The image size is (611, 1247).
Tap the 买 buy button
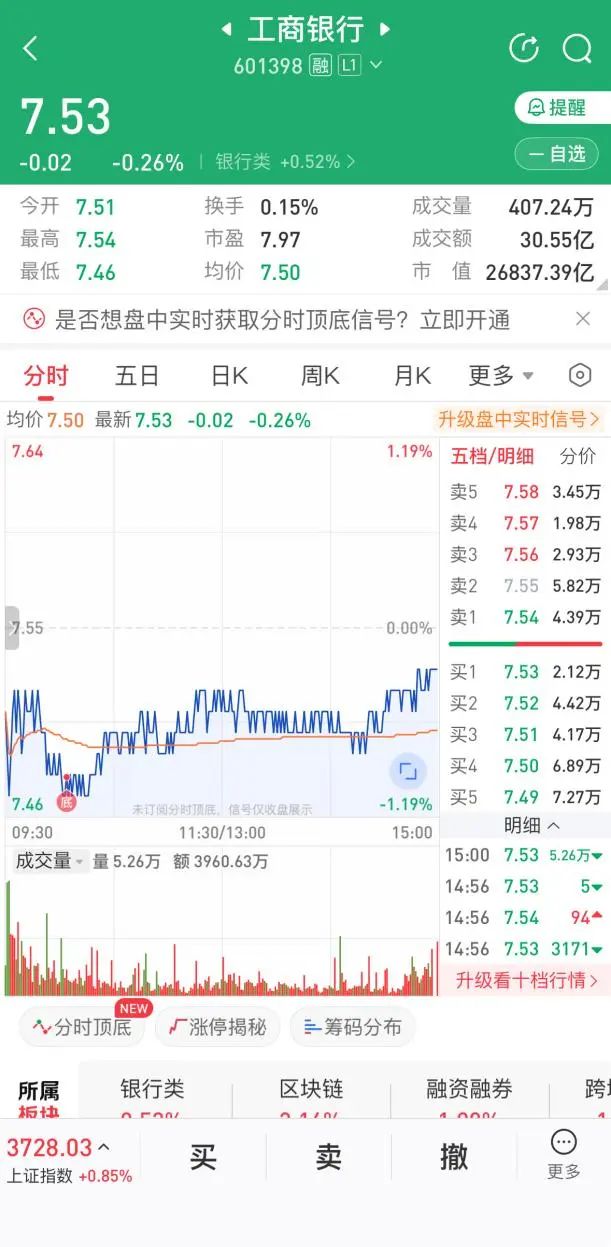tap(203, 1158)
